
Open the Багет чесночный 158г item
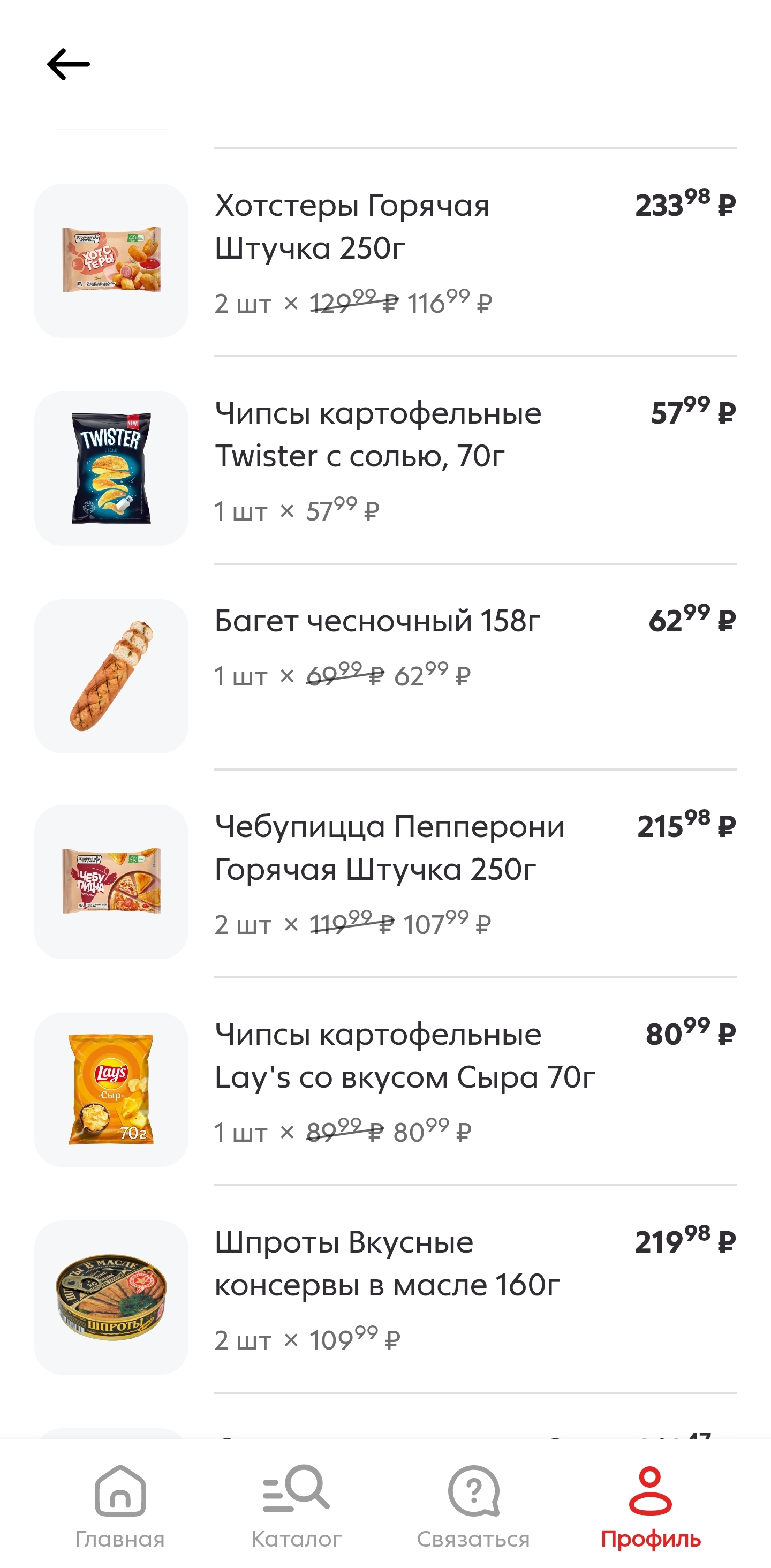(x=377, y=622)
